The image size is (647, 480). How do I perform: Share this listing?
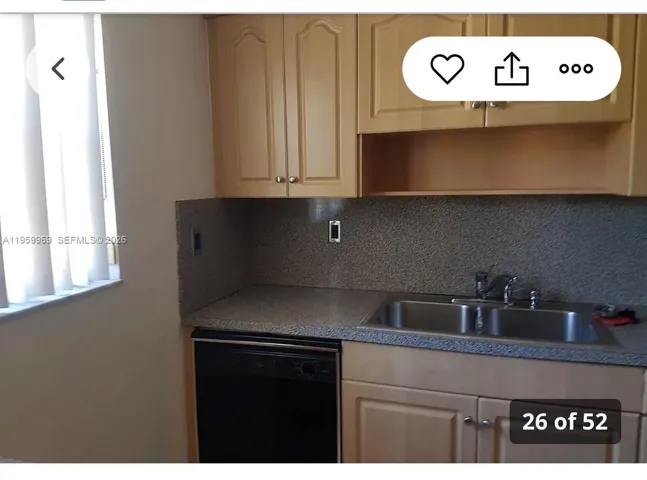point(511,68)
